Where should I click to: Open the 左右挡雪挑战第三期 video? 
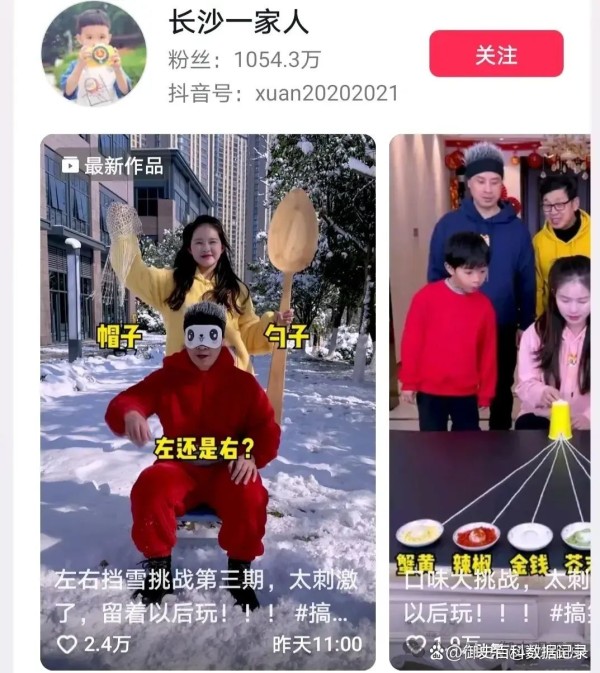(208, 380)
